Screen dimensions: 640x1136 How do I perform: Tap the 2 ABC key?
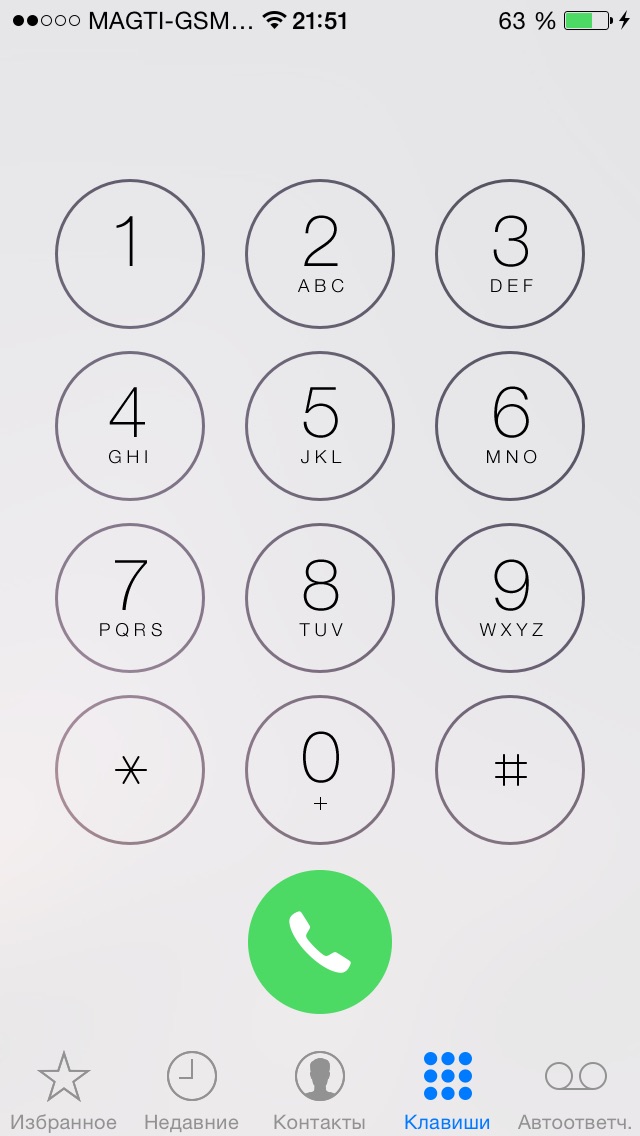point(320,254)
